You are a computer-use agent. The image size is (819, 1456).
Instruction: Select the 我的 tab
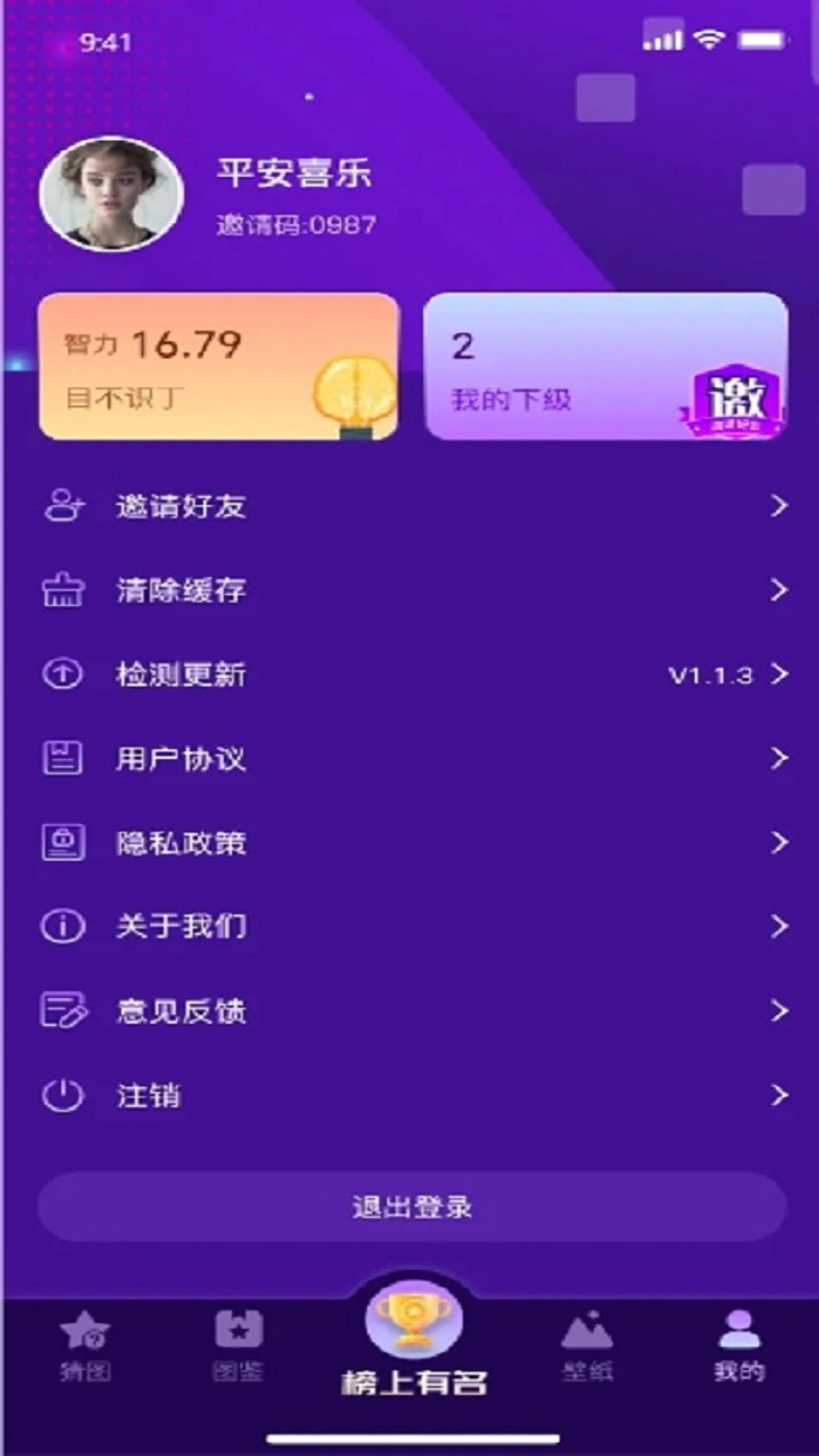tap(739, 1348)
